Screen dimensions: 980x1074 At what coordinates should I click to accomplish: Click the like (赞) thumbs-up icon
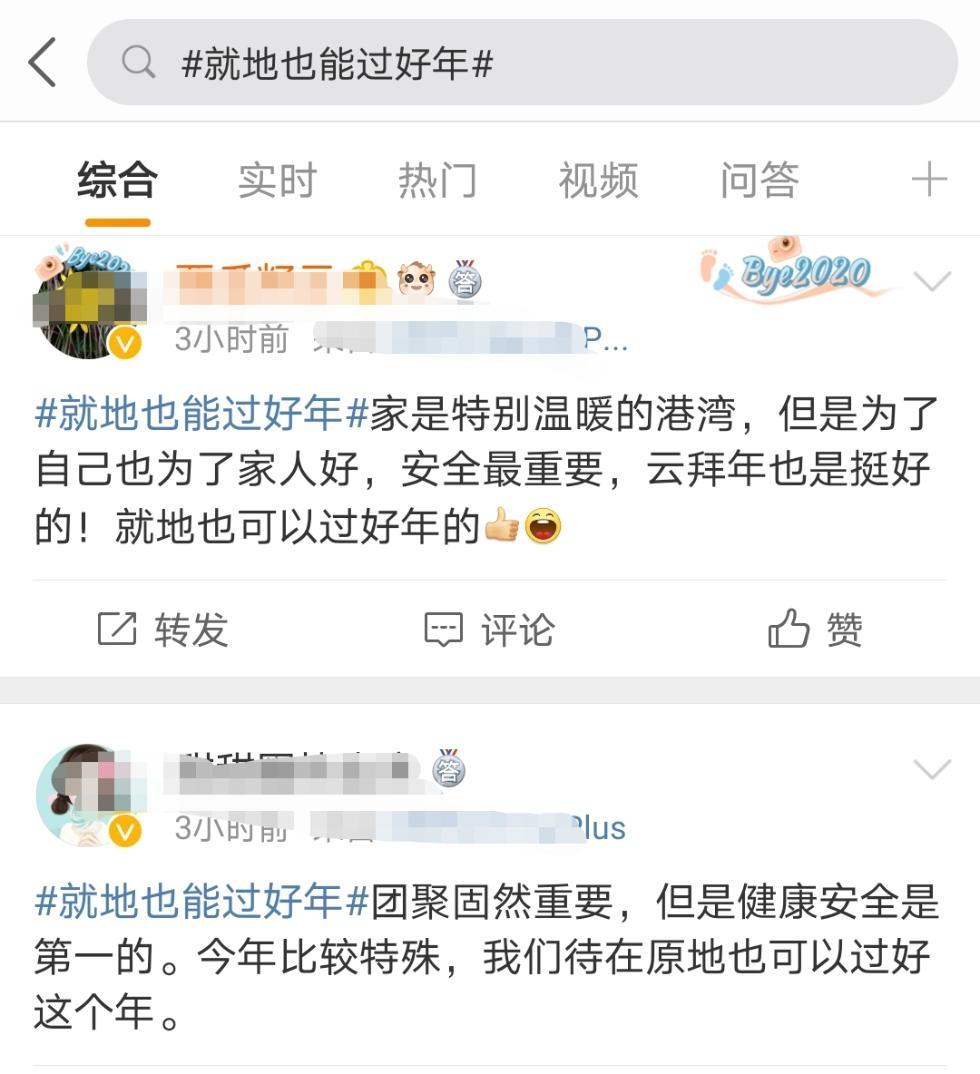pos(791,629)
